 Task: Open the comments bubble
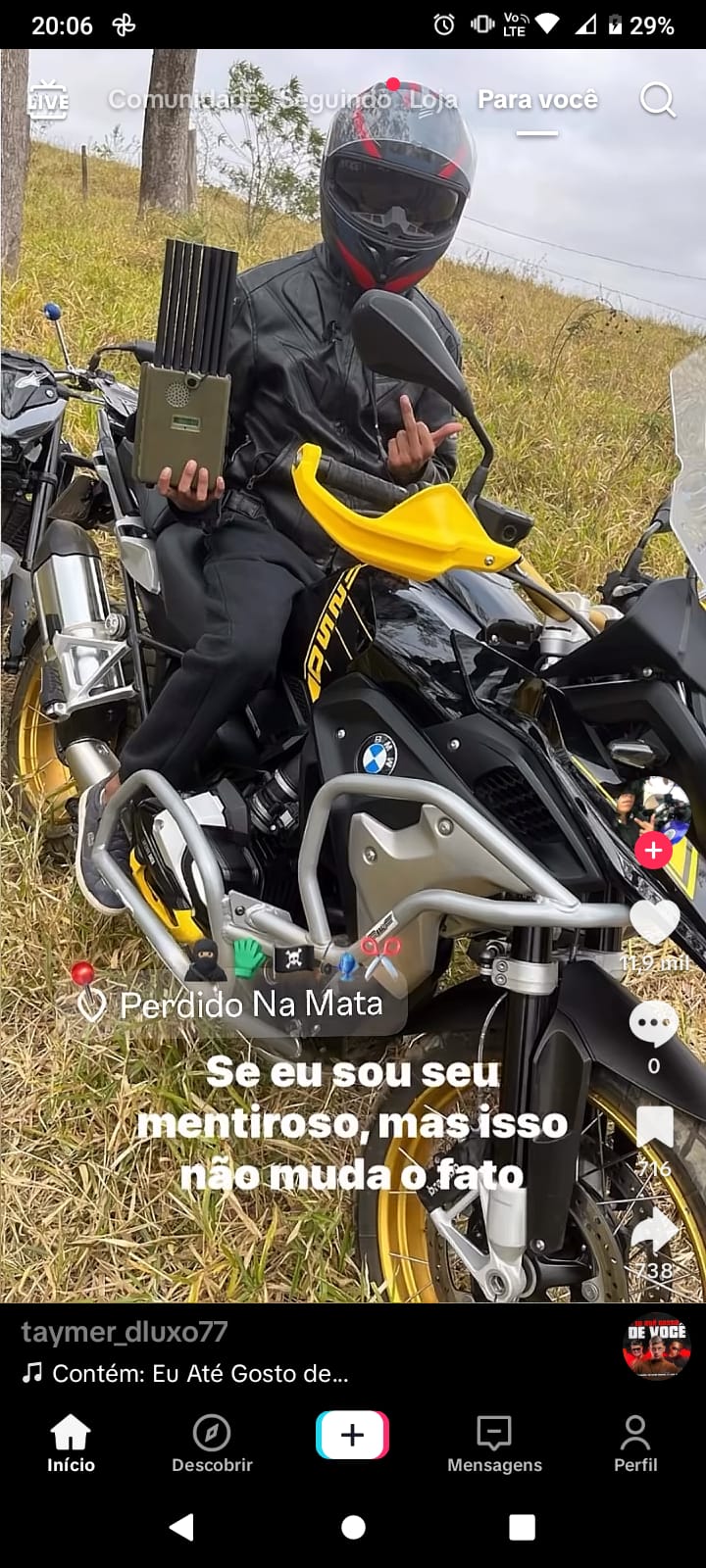pyautogui.click(x=653, y=1024)
